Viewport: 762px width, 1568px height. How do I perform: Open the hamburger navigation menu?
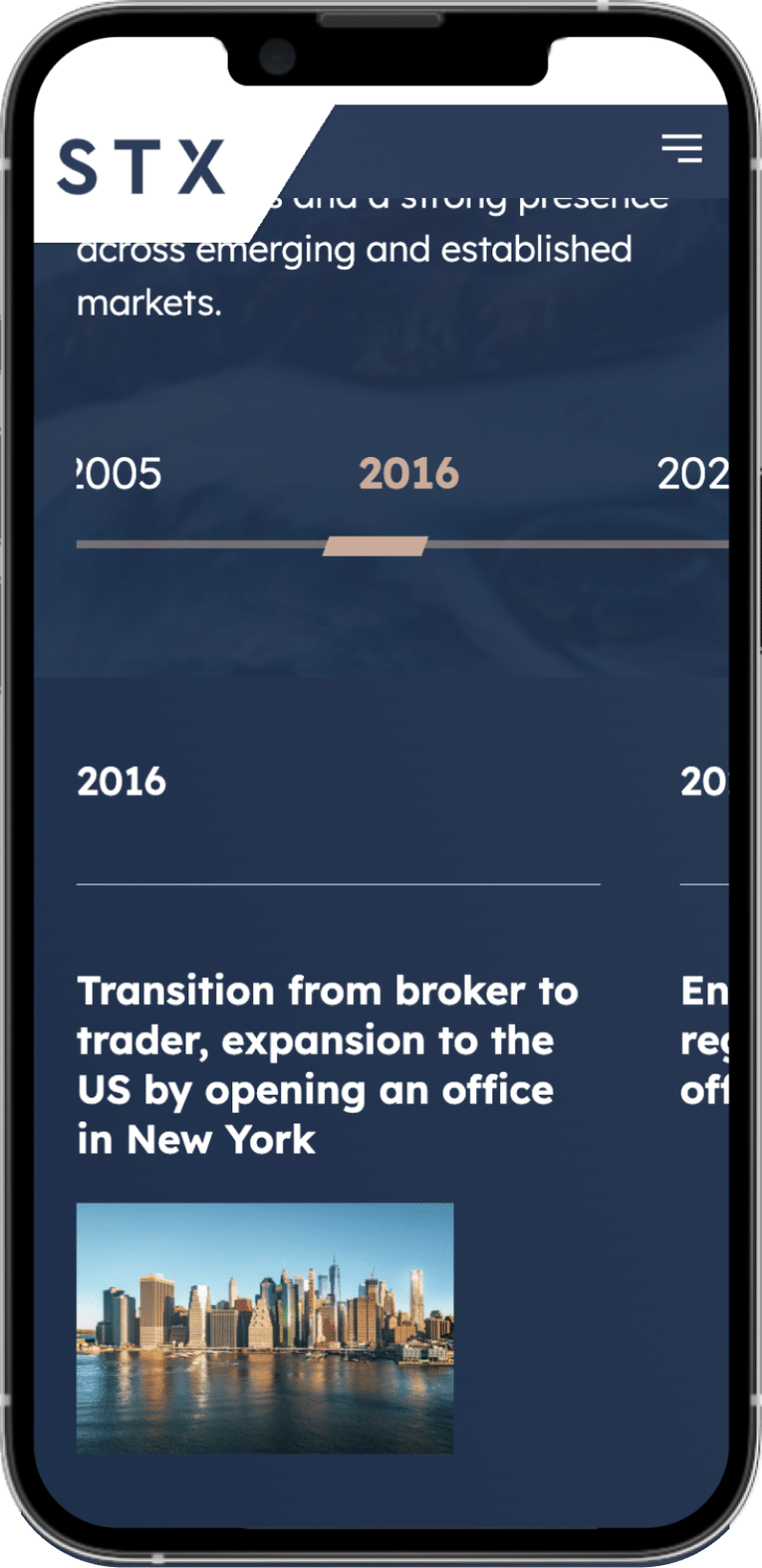tap(682, 148)
